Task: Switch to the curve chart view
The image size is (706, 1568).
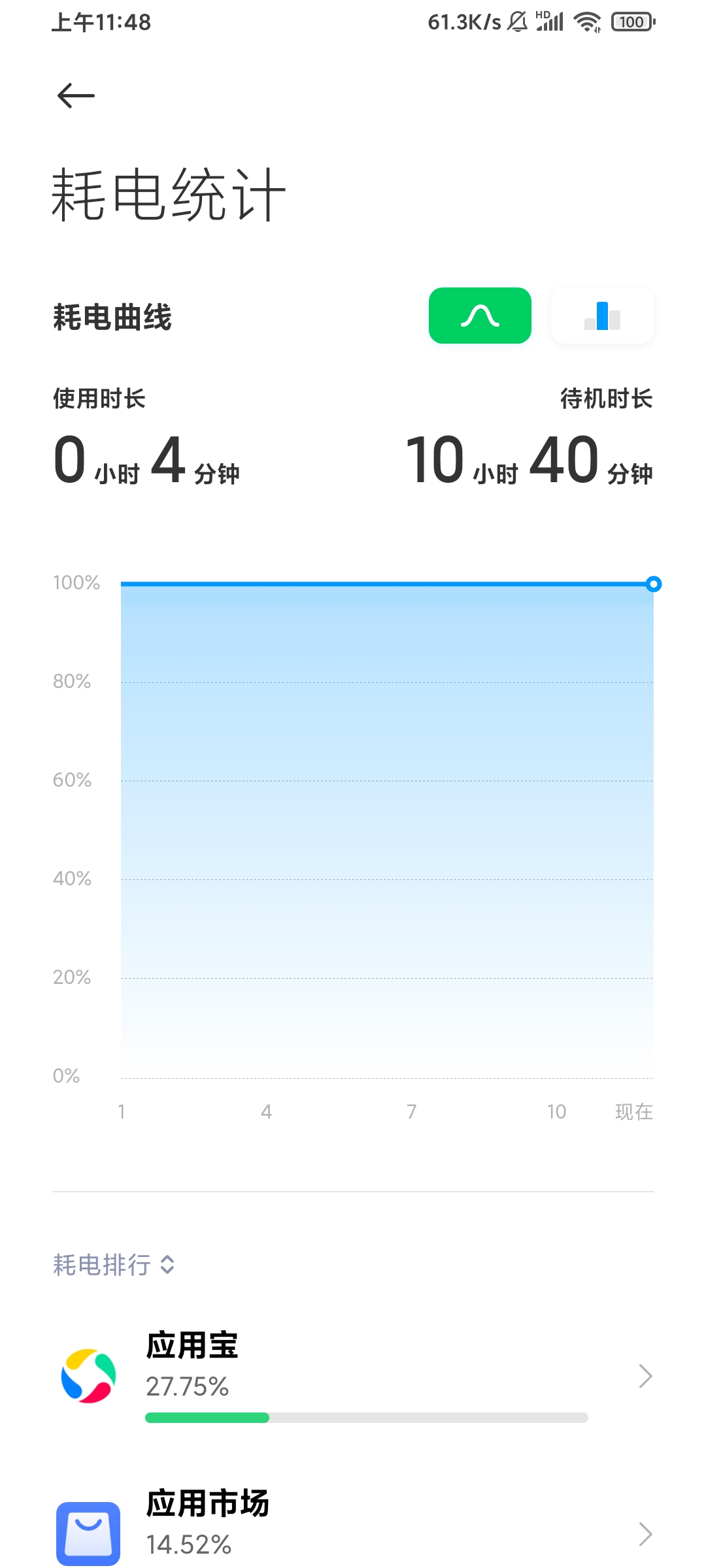Action: click(x=480, y=316)
